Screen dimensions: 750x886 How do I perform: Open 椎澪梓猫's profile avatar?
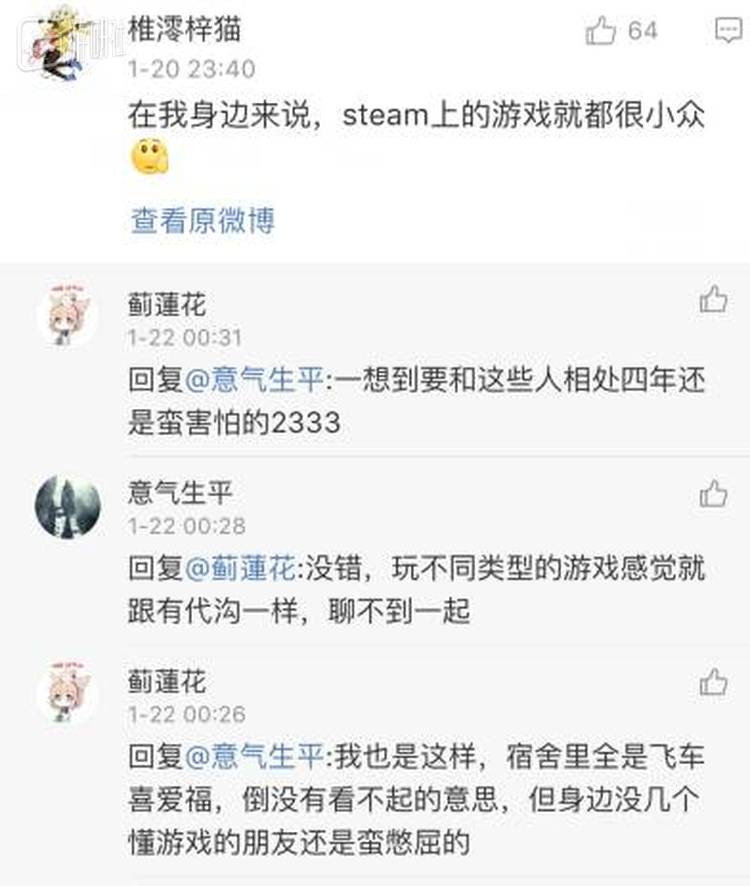tap(60, 40)
